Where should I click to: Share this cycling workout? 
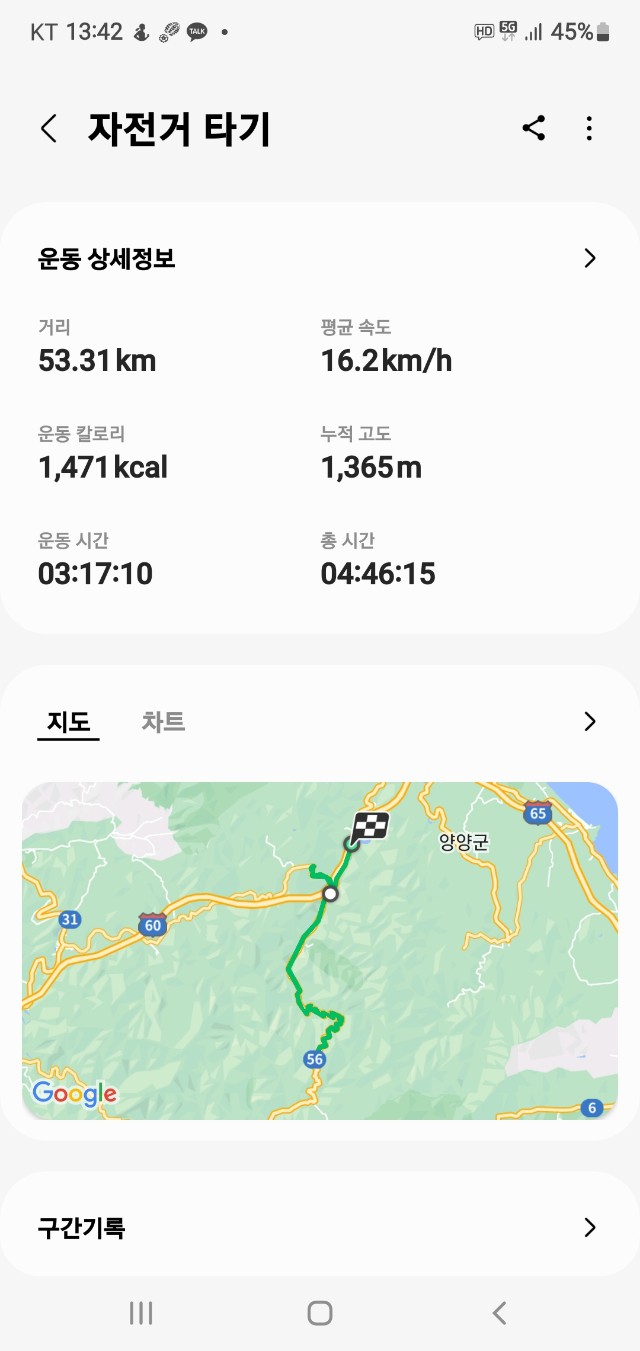click(x=534, y=128)
